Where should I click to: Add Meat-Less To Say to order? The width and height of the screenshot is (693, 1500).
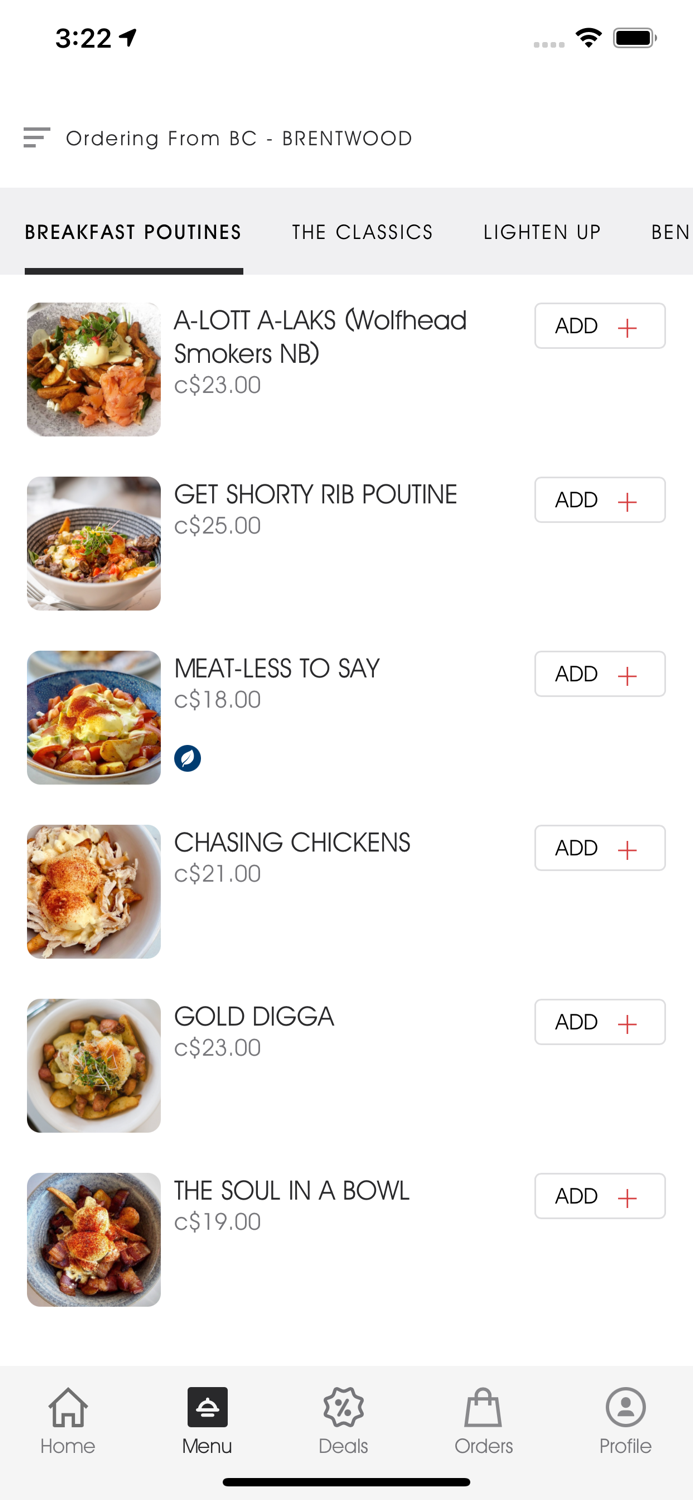599,674
